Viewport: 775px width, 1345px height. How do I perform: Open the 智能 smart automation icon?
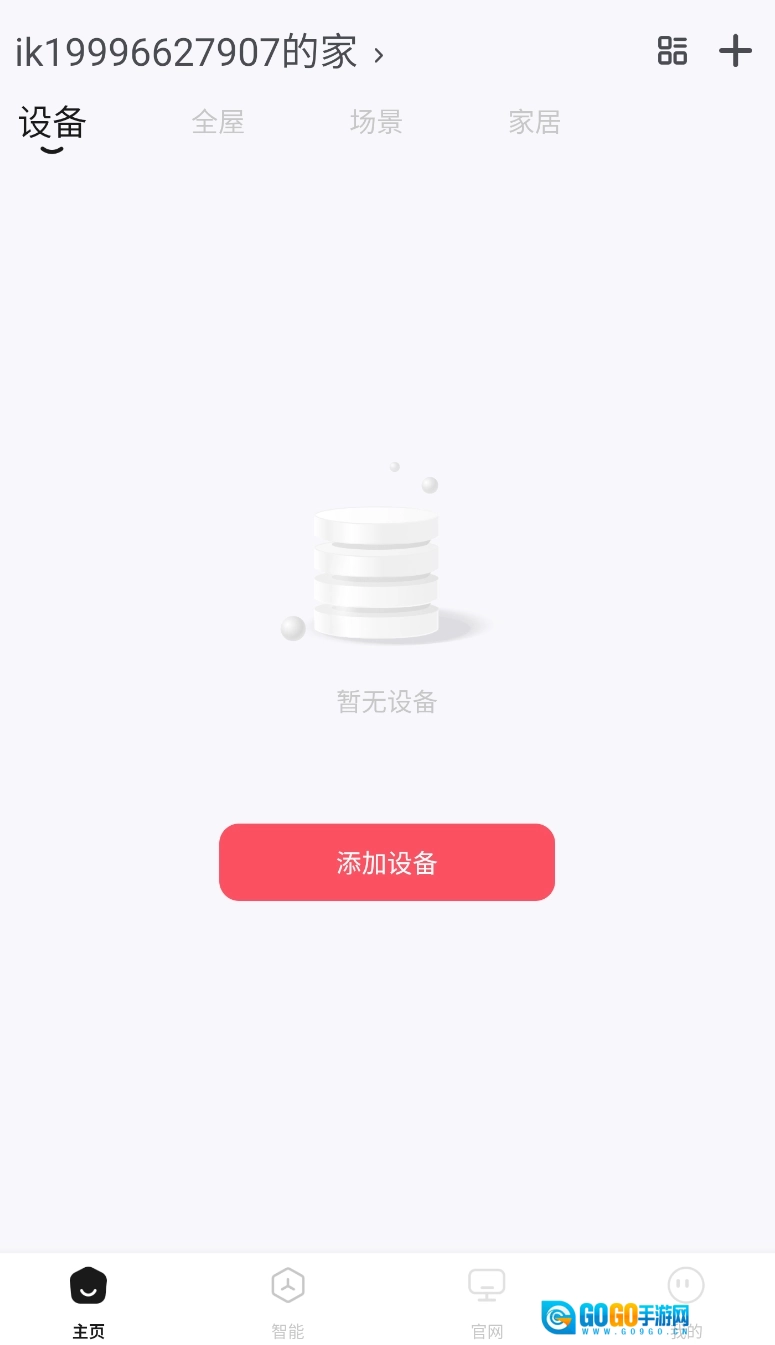[x=288, y=1285]
